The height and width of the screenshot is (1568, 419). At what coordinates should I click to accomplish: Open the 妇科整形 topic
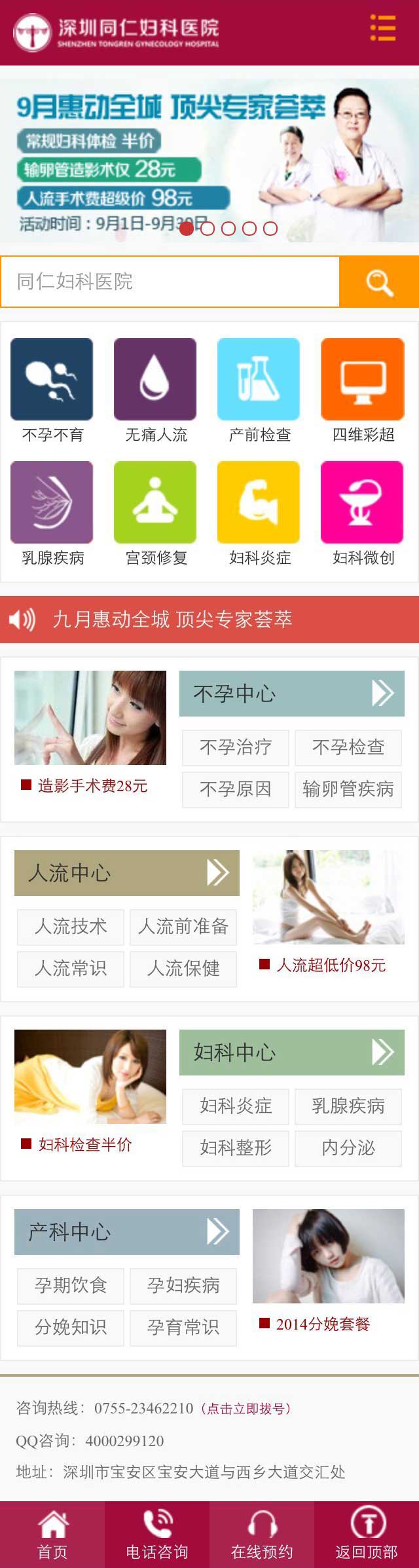(x=236, y=1148)
